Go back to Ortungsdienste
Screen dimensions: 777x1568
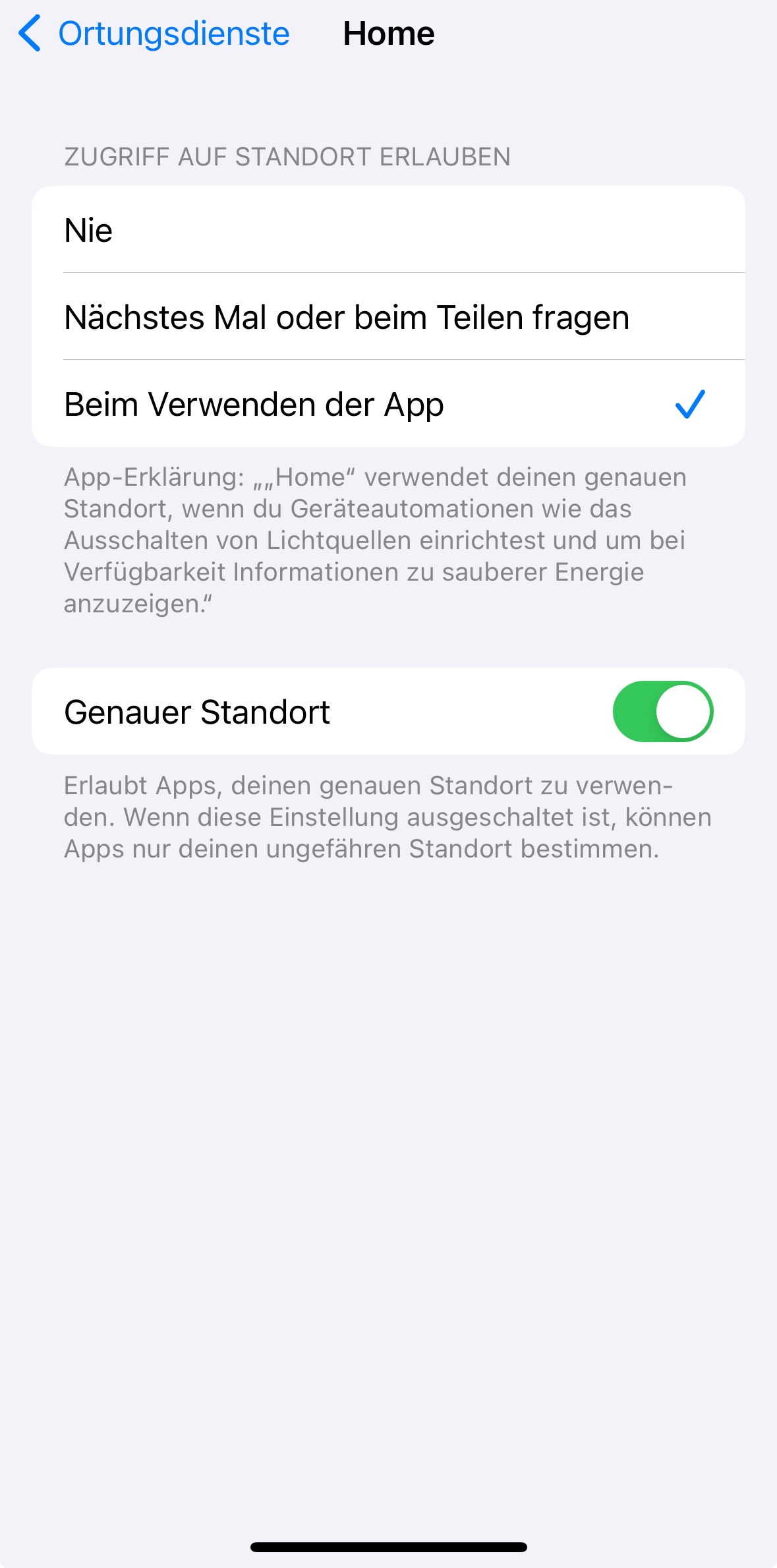tap(155, 34)
